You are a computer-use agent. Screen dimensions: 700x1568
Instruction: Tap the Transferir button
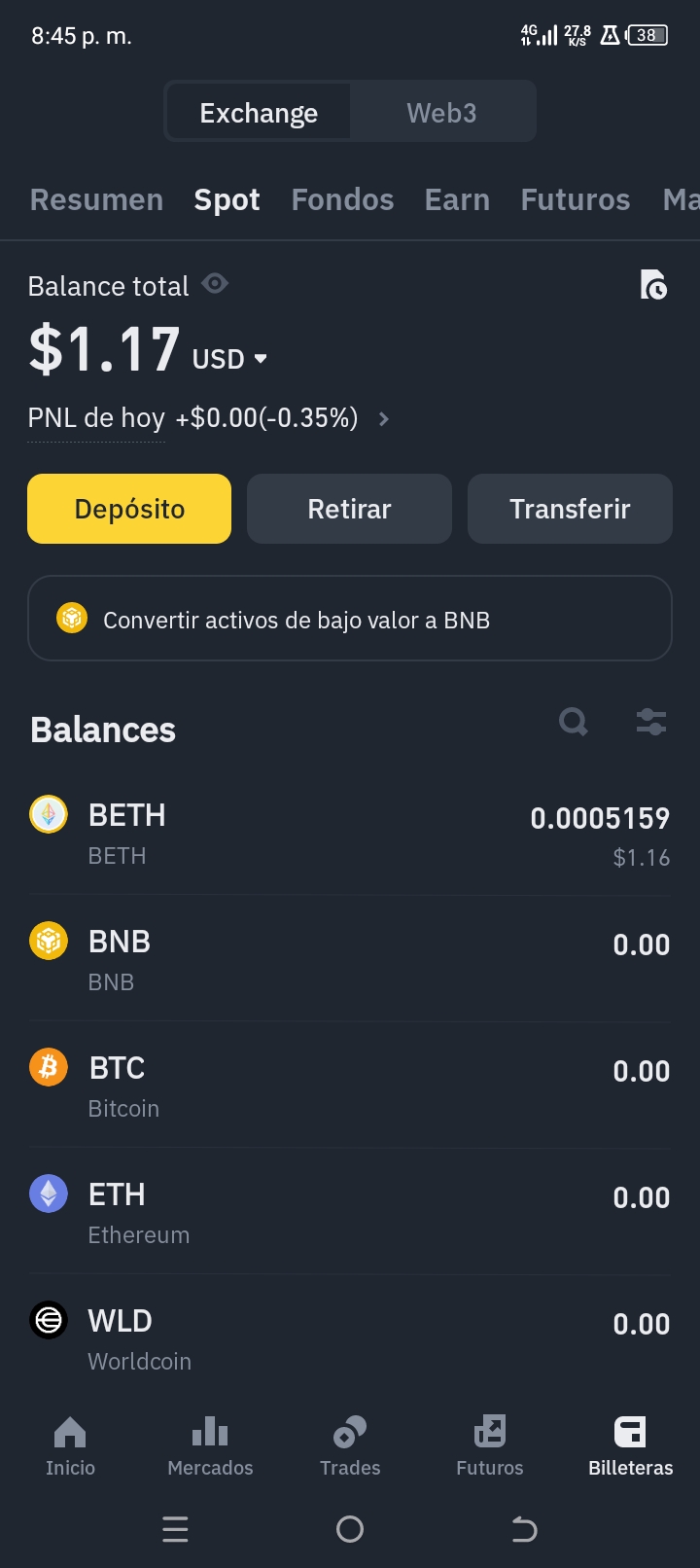tap(570, 509)
